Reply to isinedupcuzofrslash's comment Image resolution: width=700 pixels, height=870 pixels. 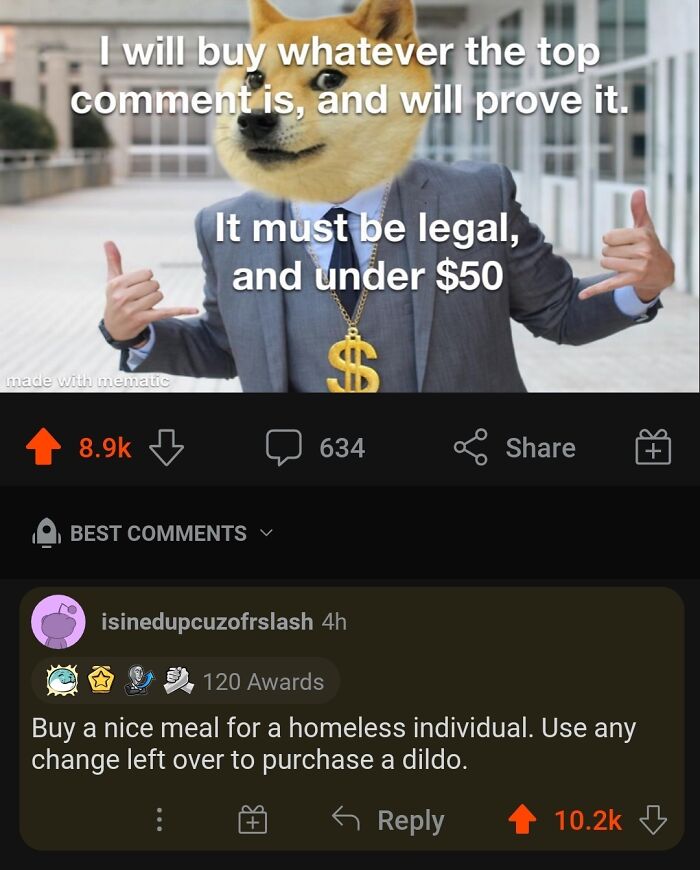(x=388, y=821)
